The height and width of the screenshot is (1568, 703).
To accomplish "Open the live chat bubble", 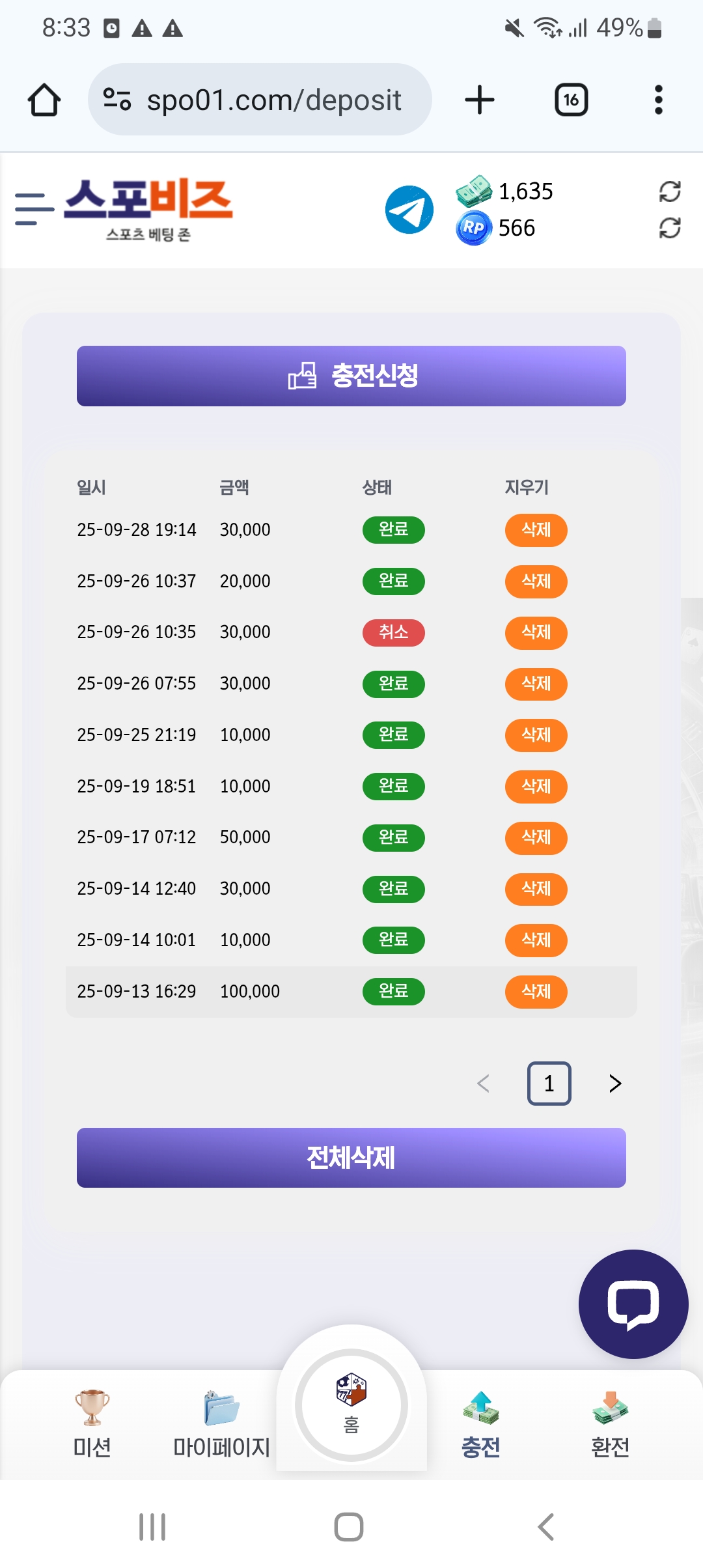I will (x=633, y=1304).
